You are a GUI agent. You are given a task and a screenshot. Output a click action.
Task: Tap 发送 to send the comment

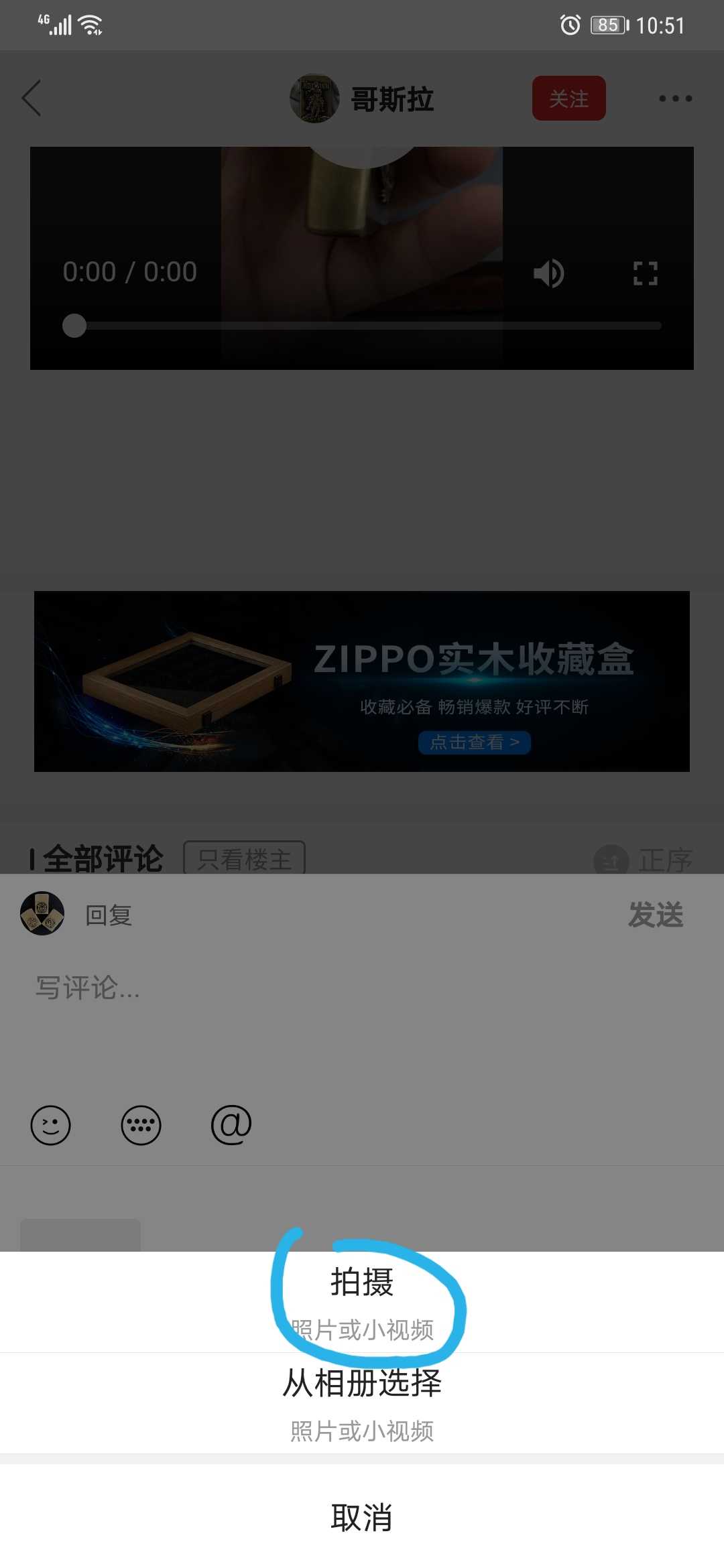(x=655, y=915)
